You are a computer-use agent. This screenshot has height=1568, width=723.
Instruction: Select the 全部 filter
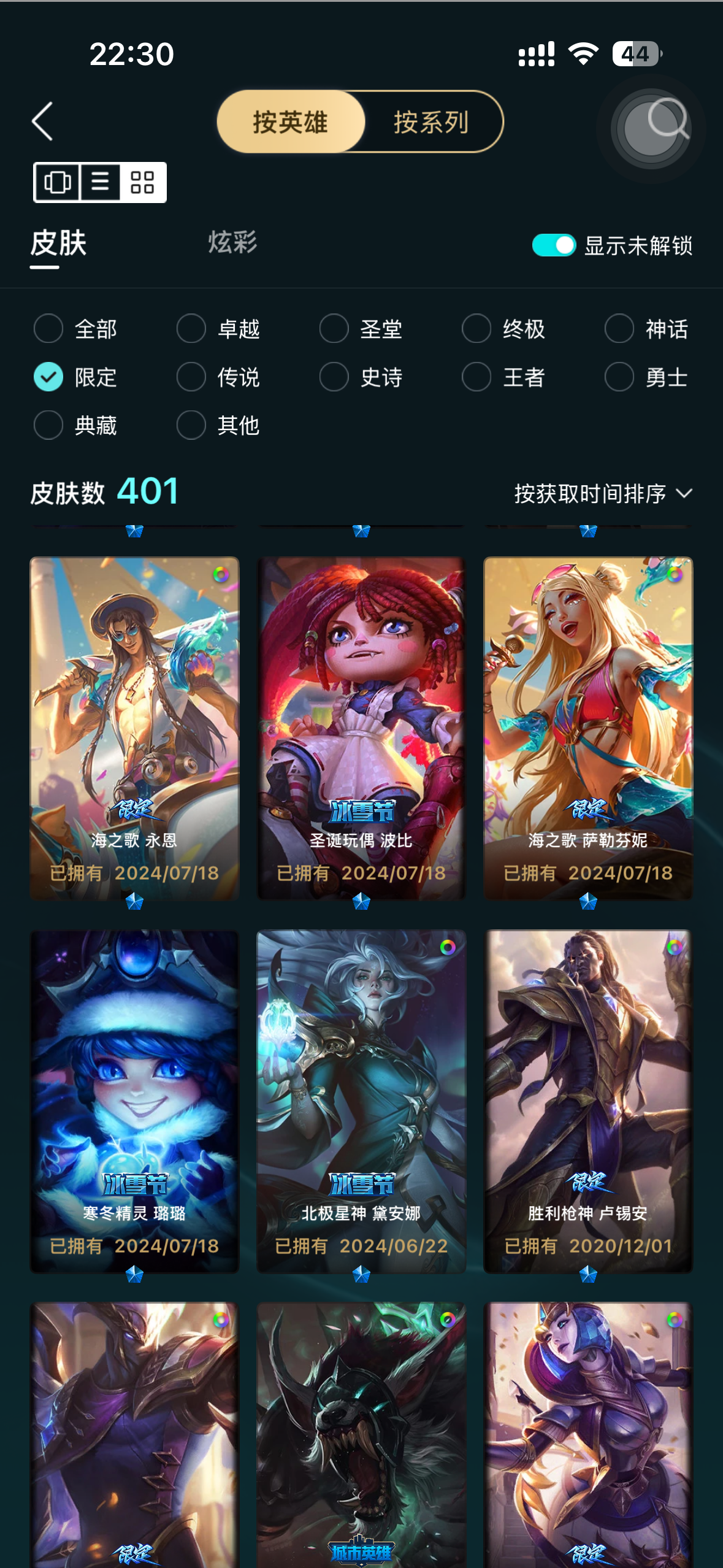75,329
